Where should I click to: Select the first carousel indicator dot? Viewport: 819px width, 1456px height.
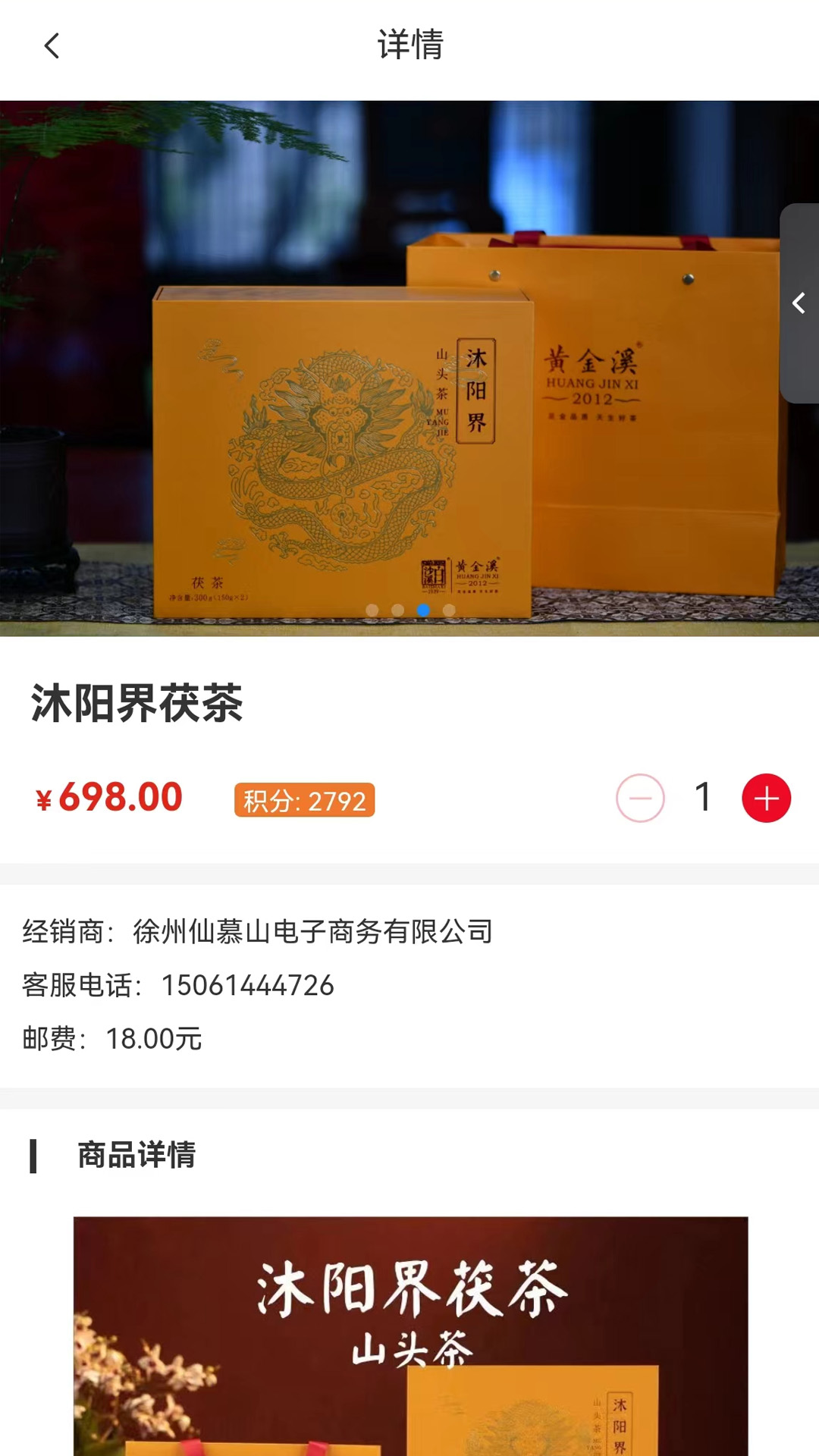[x=371, y=607]
